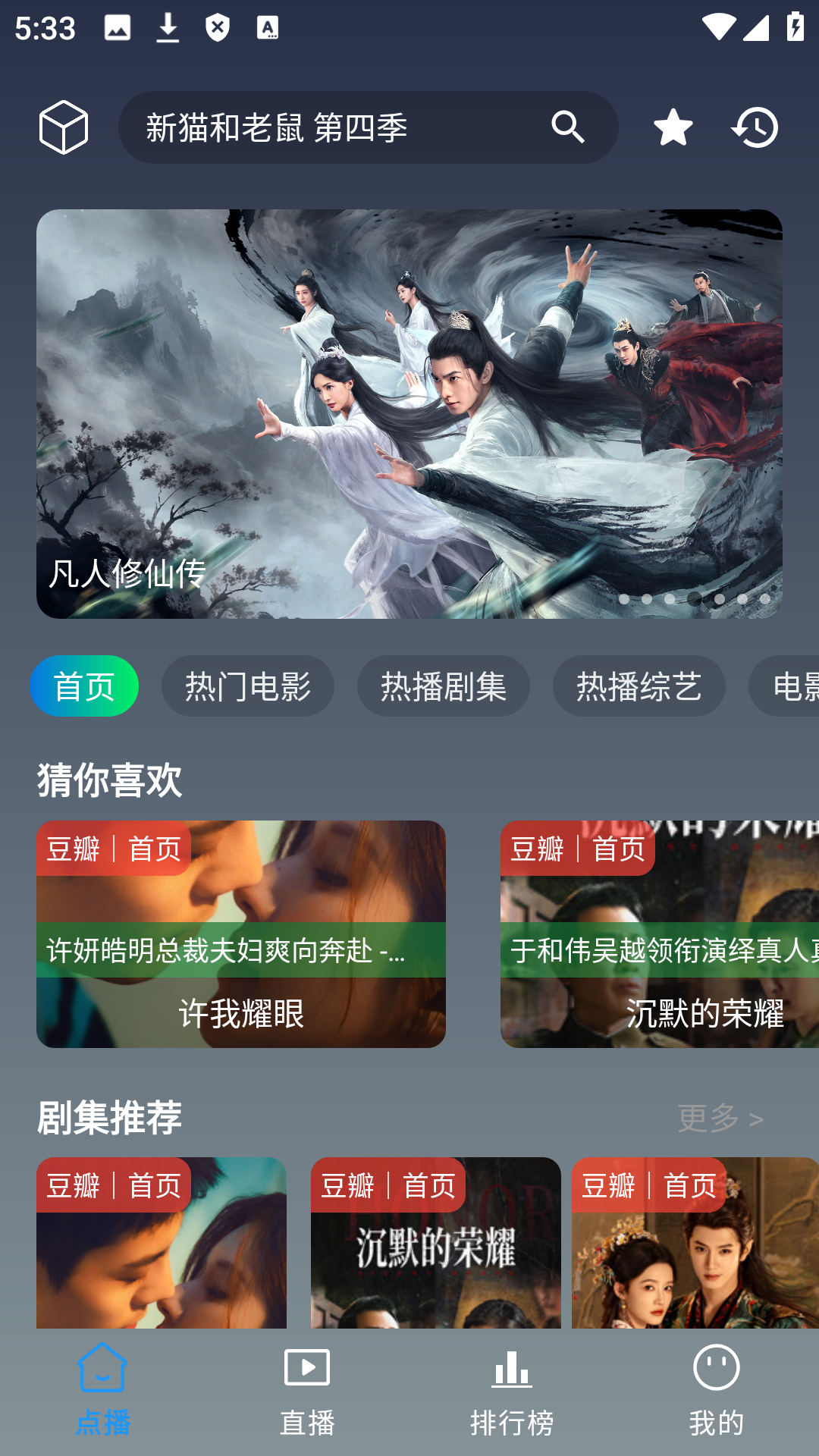Tap the search field with 新猫和老鼠 第四季
Image resolution: width=819 pixels, height=1456 pixels.
click(334, 127)
